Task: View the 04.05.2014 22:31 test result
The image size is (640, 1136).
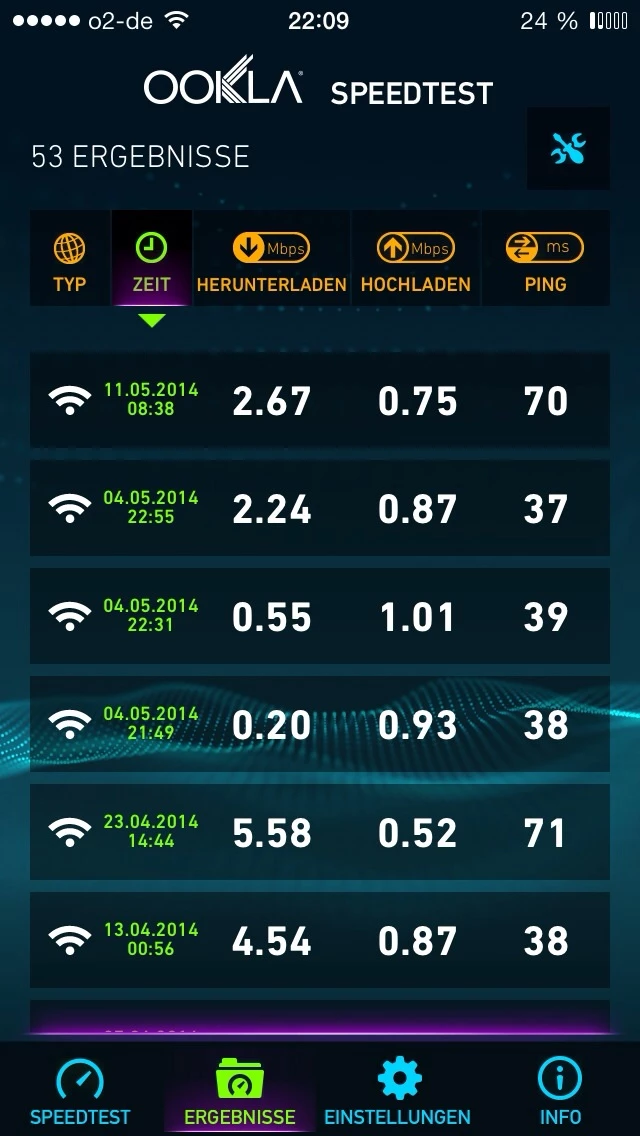Action: pos(320,616)
